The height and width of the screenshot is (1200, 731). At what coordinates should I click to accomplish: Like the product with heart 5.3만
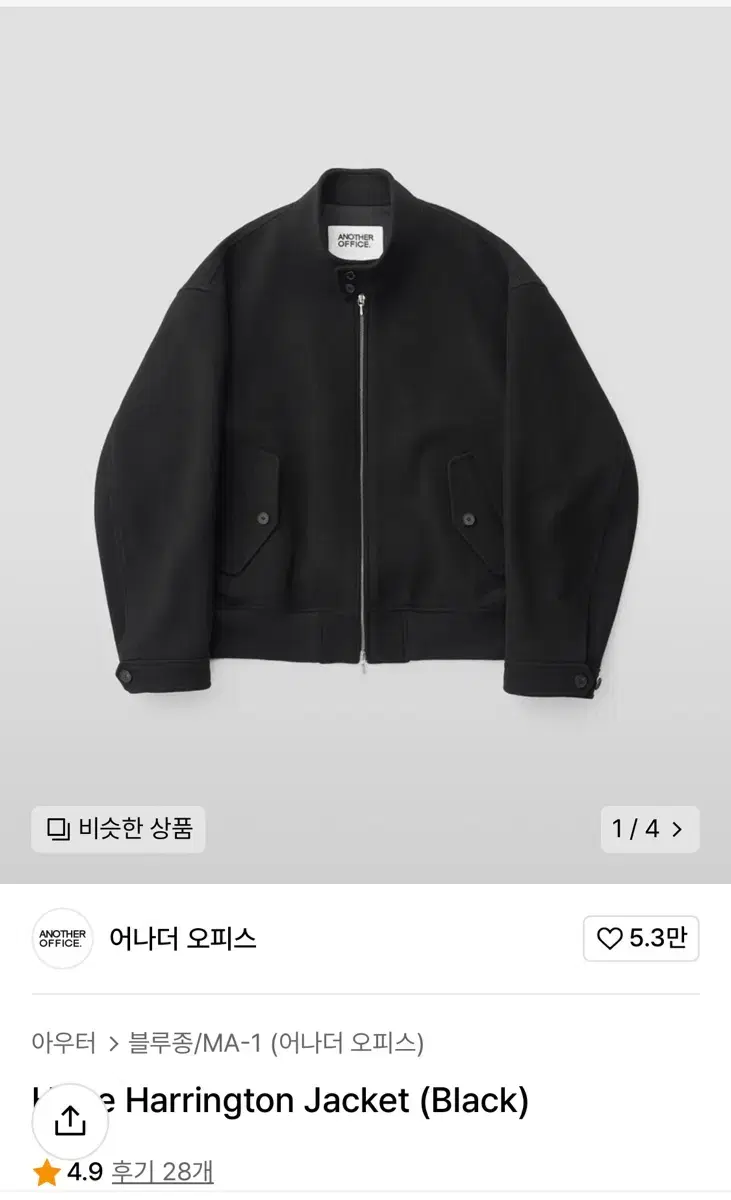pyautogui.click(x=641, y=938)
